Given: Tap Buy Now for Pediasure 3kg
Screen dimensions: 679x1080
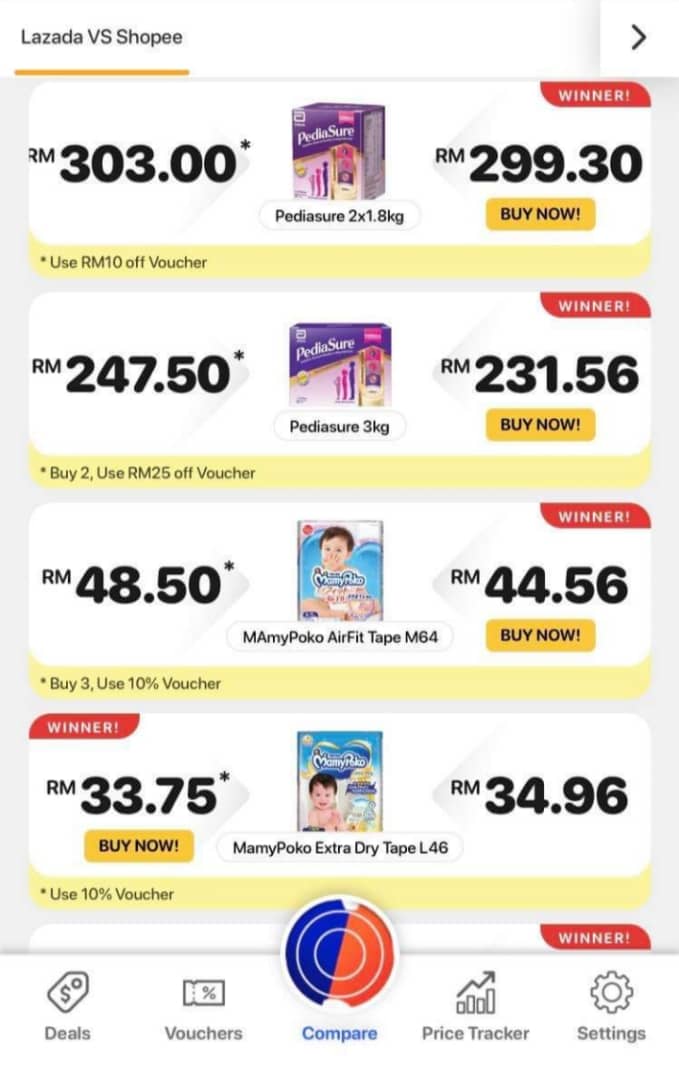Looking at the screenshot, I should 541,425.
